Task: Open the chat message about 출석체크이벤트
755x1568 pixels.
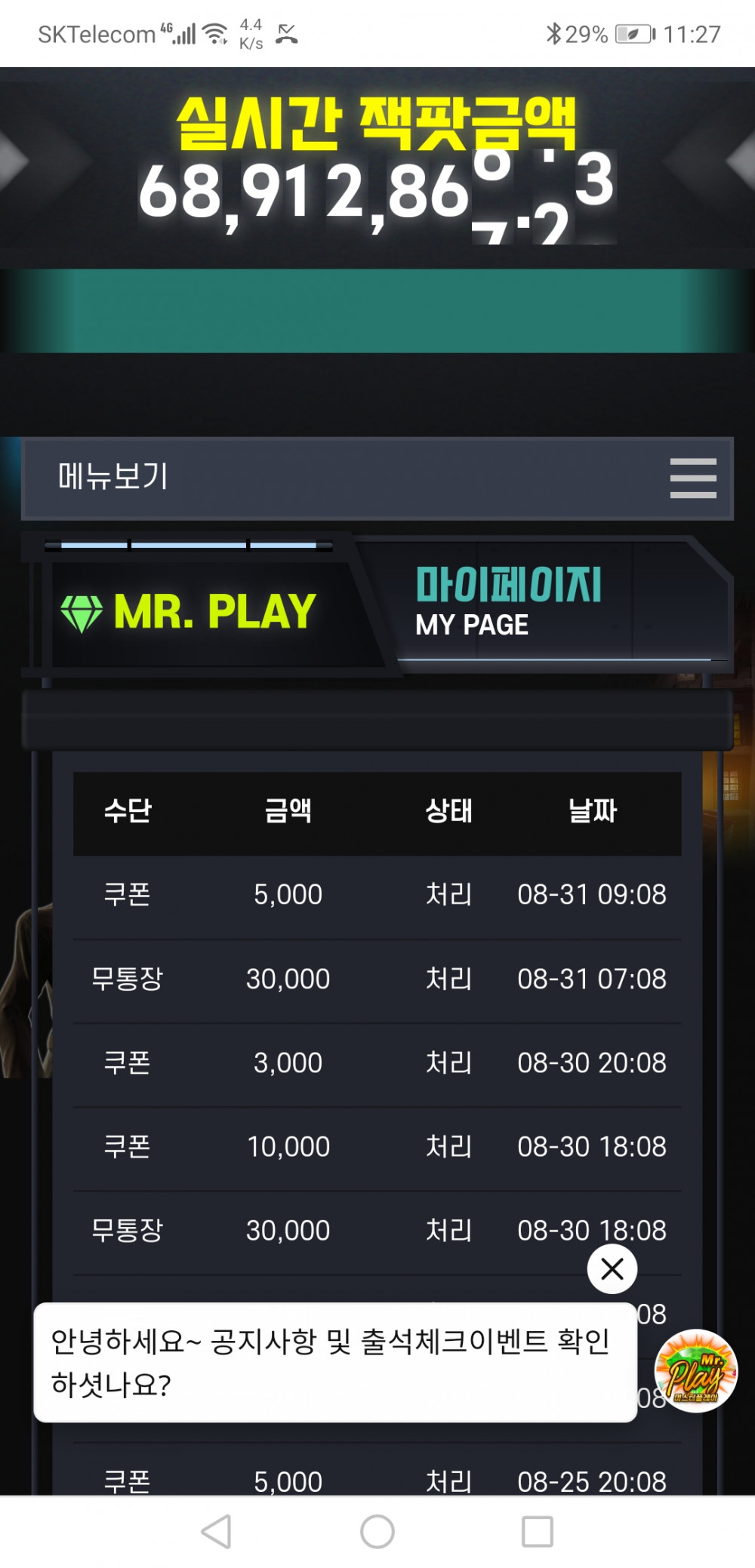Action: (x=334, y=1363)
